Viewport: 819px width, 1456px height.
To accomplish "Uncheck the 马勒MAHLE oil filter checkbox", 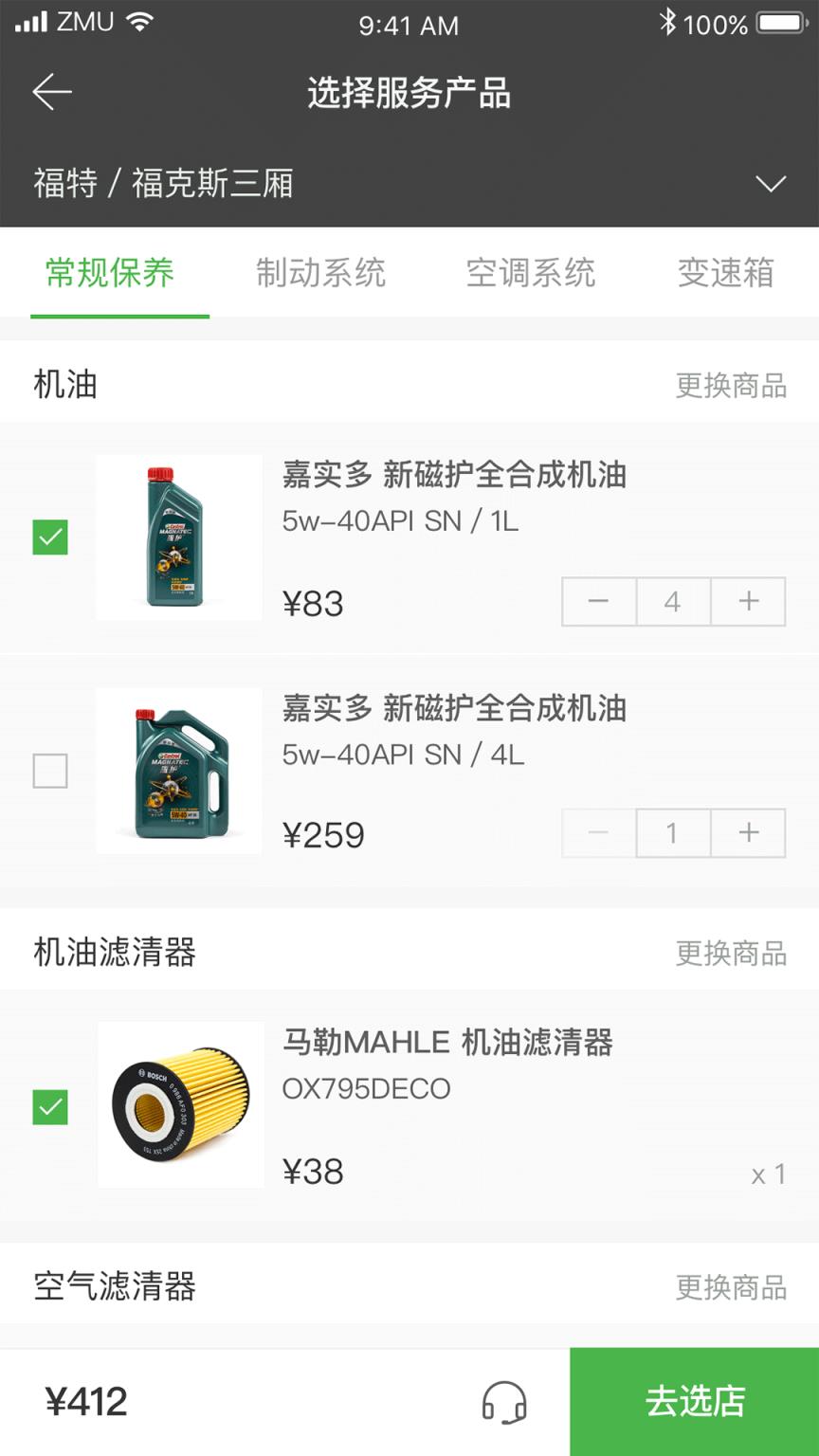I will click(50, 1106).
